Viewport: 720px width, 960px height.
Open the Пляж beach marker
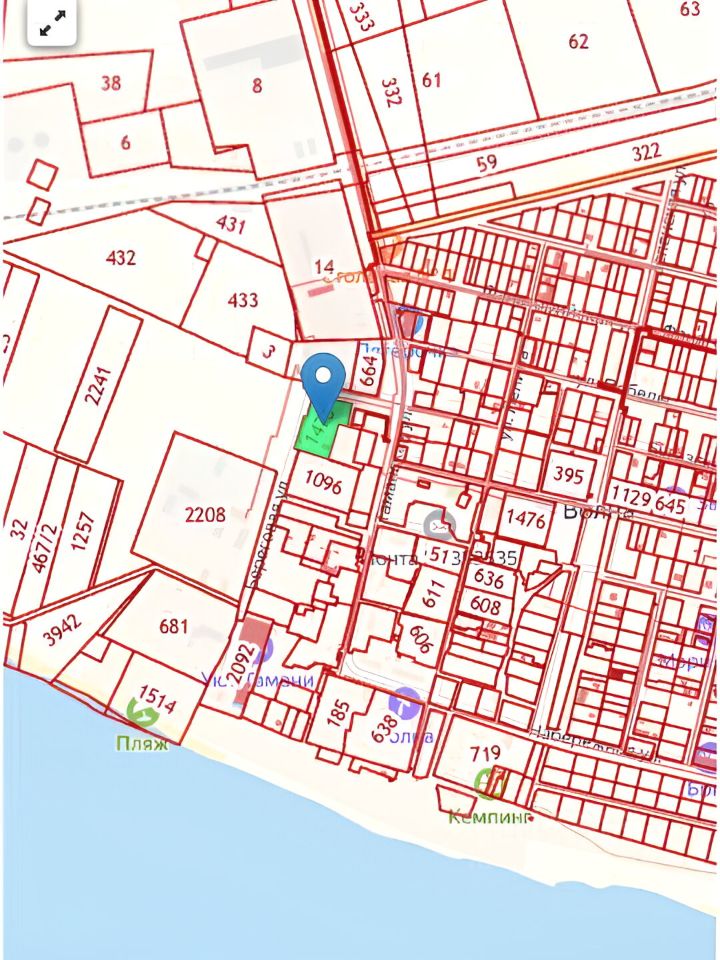(142, 714)
